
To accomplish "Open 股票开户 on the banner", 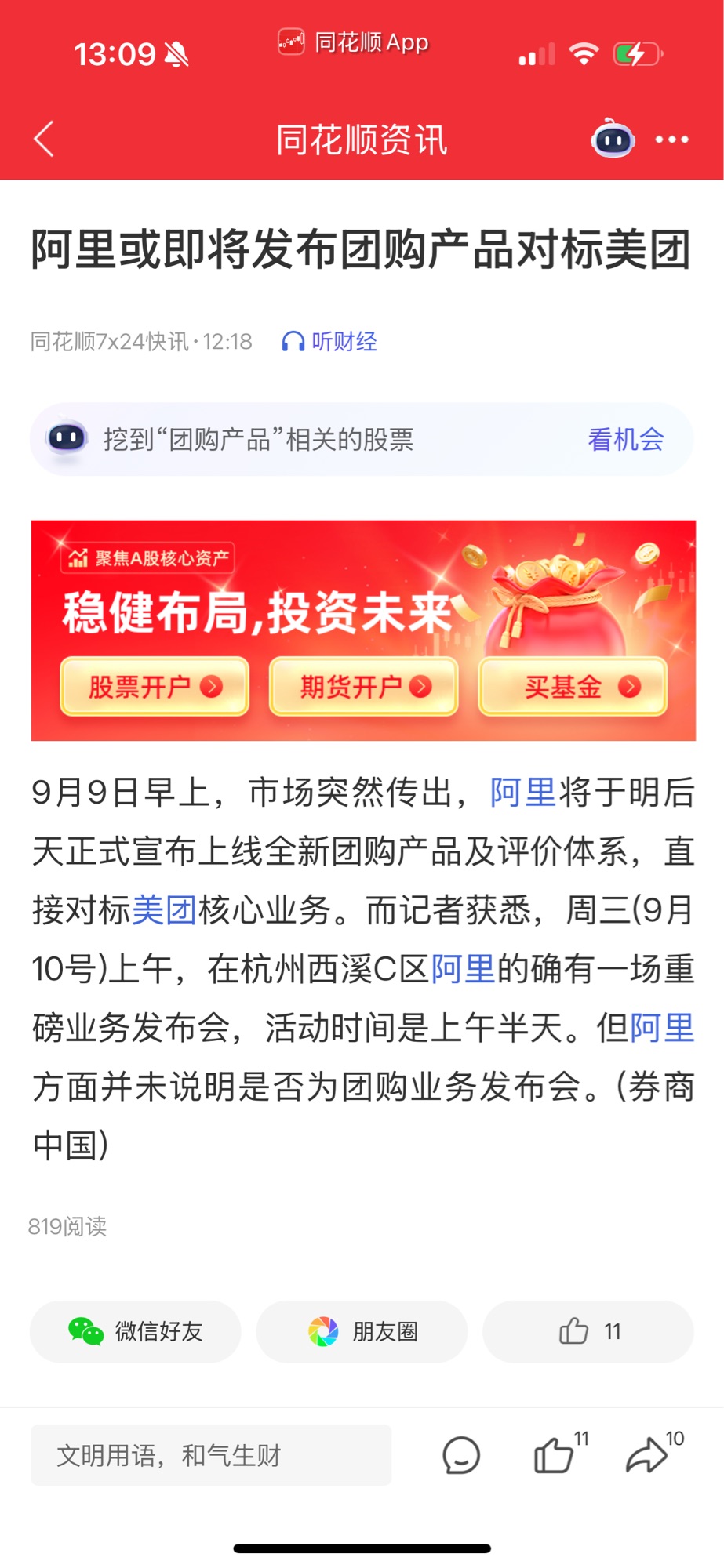I will (x=155, y=687).
